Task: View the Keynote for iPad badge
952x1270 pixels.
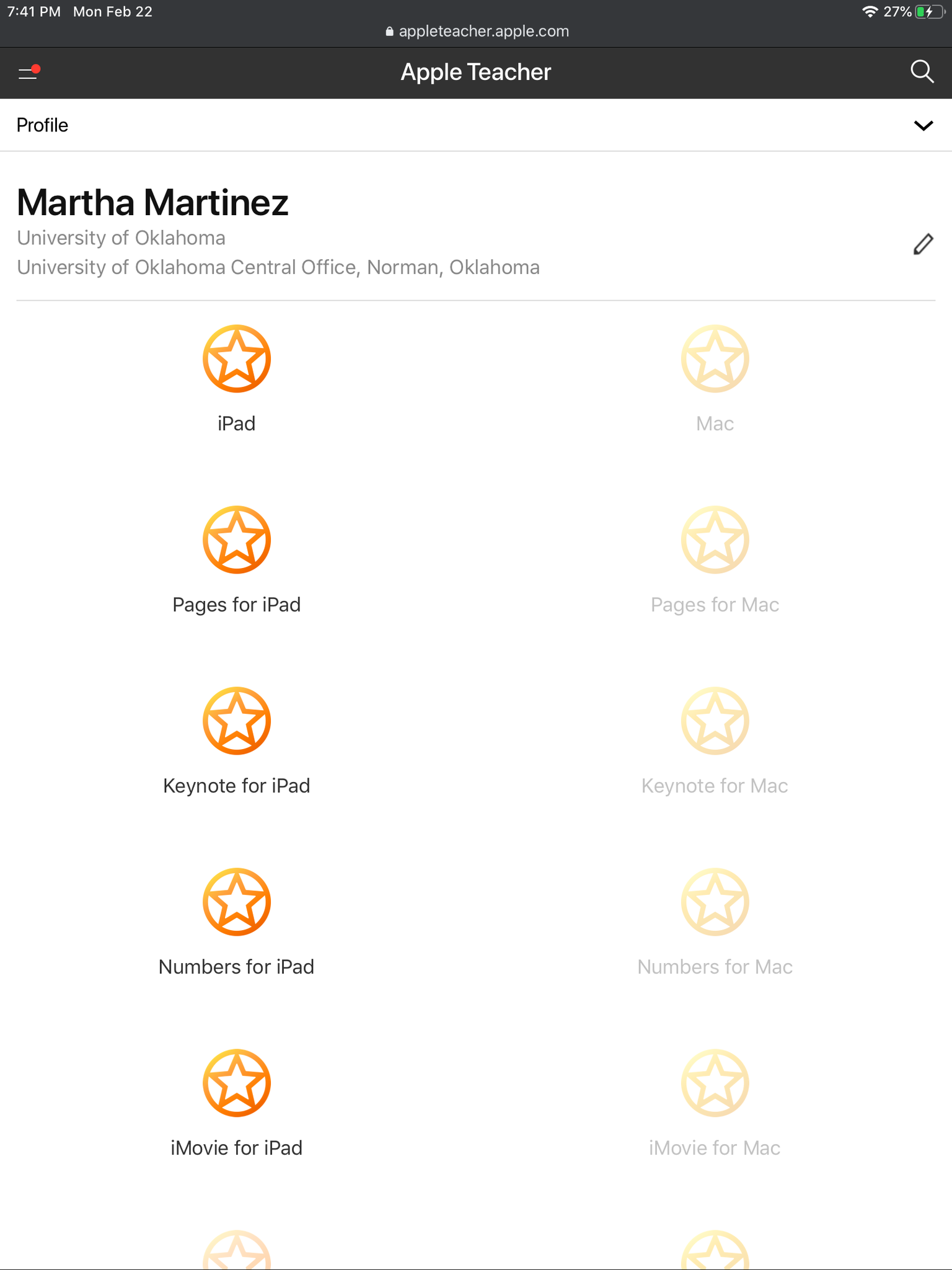Action: pos(237,721)
